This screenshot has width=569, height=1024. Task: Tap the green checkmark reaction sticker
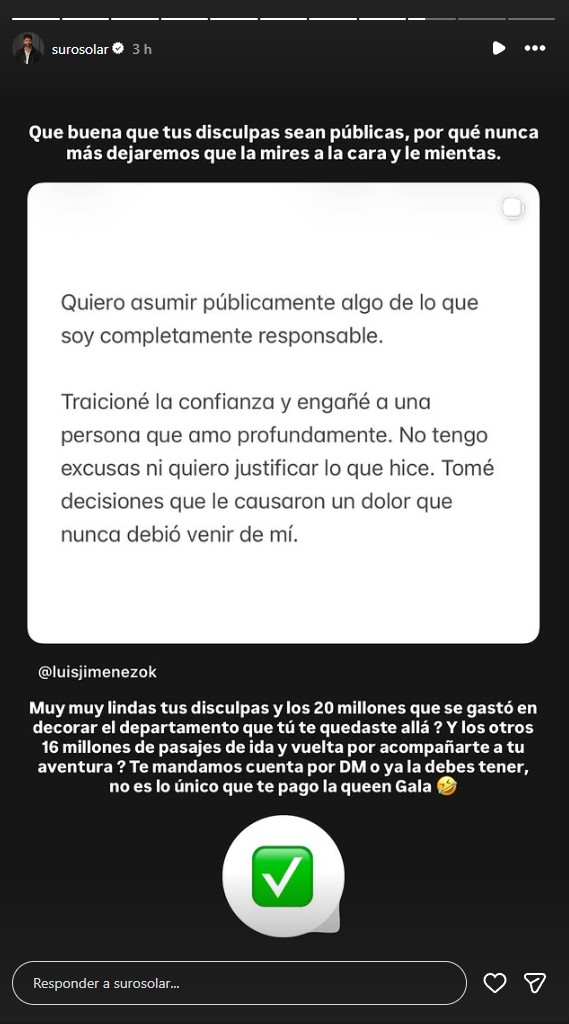pyautogui.click(x=283, y=876)
